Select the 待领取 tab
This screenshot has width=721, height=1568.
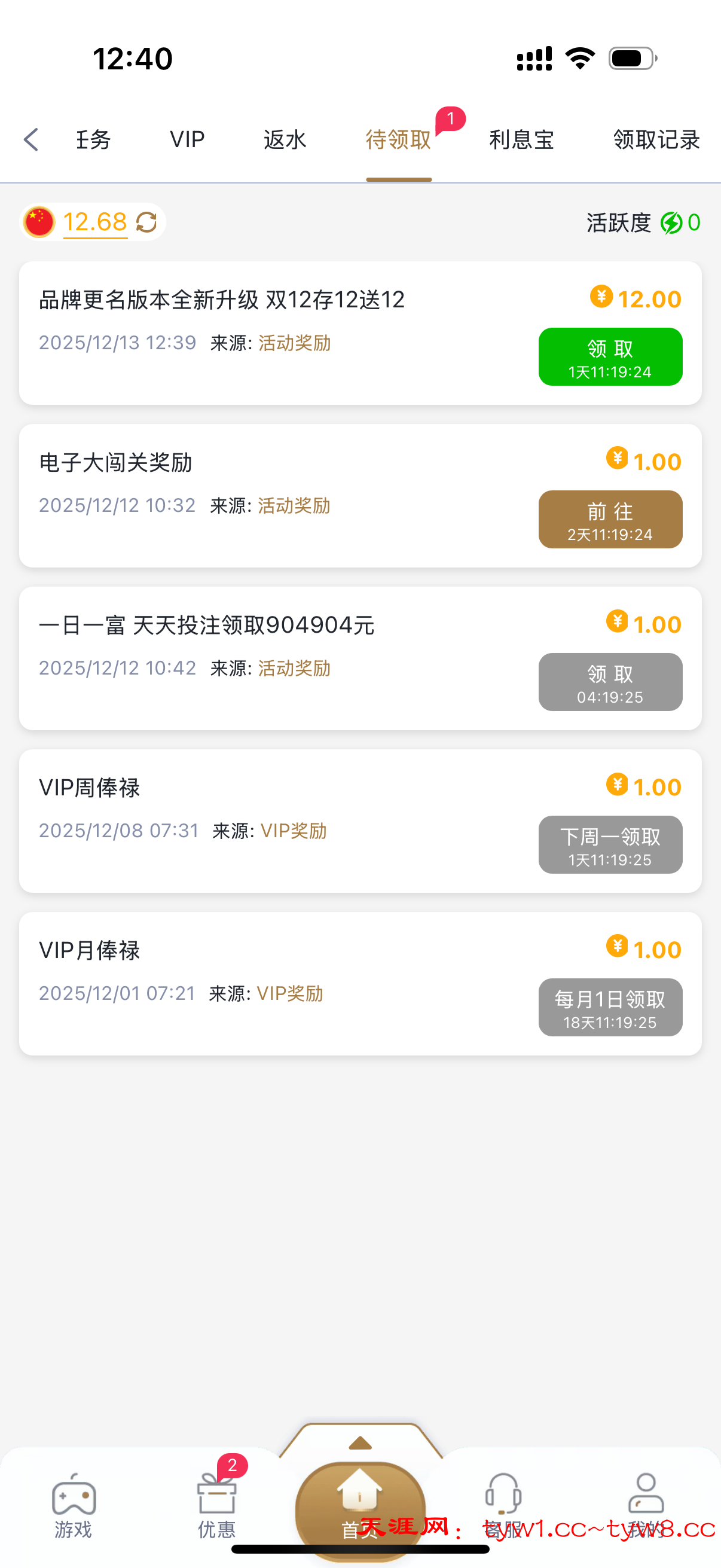[399, 139]
